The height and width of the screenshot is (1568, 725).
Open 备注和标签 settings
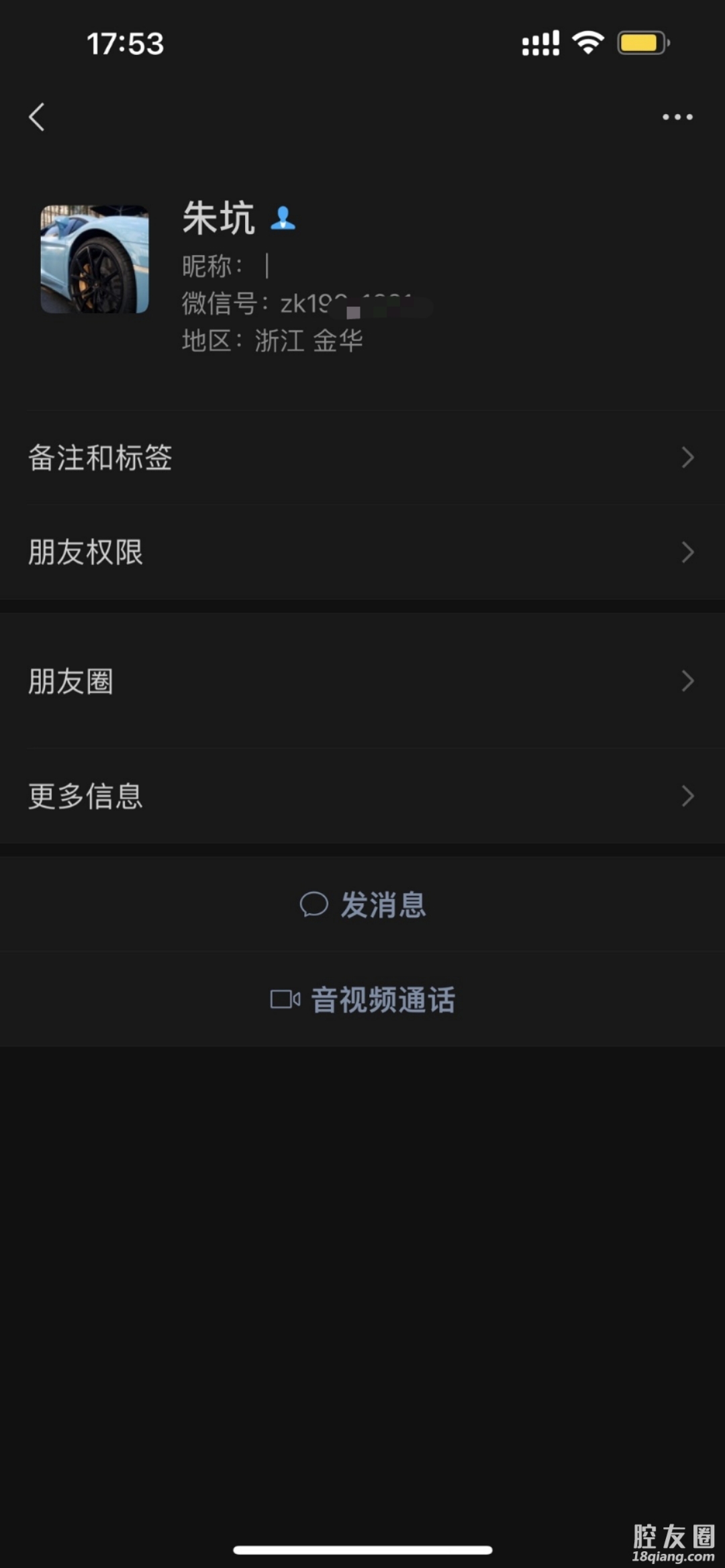tap(362, 458)
